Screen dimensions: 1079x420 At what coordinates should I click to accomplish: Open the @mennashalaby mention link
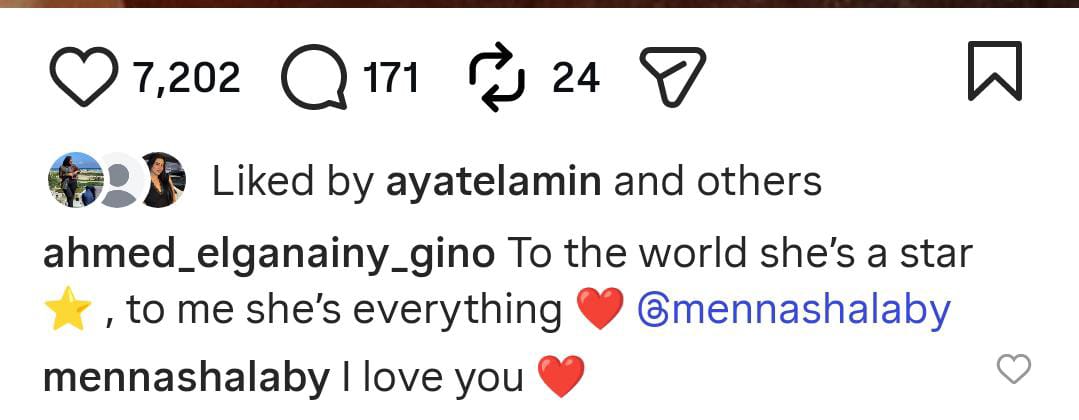(792, 311)
